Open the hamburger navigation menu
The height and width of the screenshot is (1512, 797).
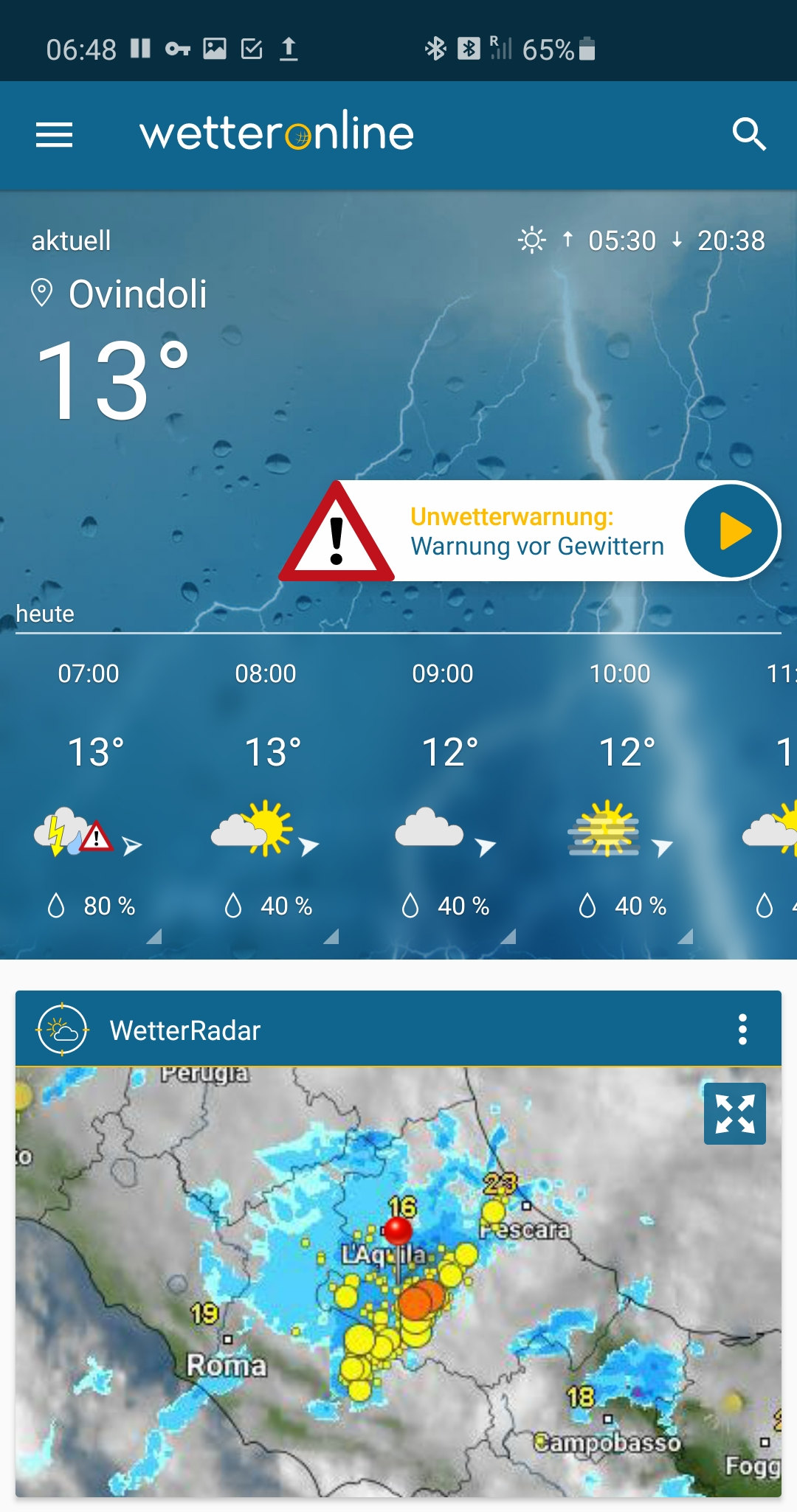click(x=55, y=135)
